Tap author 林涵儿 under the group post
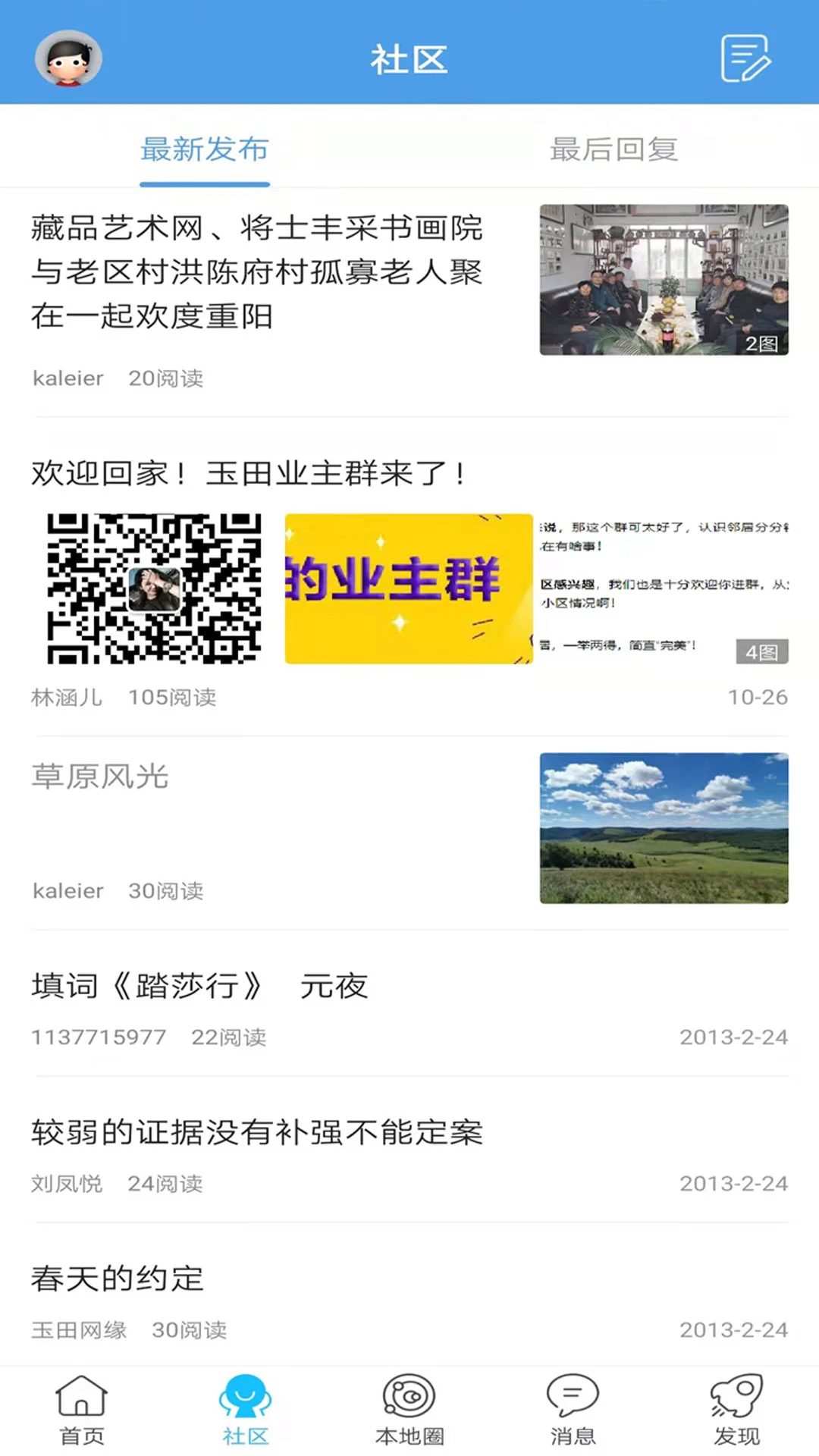Screen dimensions: 819x1456 tap(67, 698)
